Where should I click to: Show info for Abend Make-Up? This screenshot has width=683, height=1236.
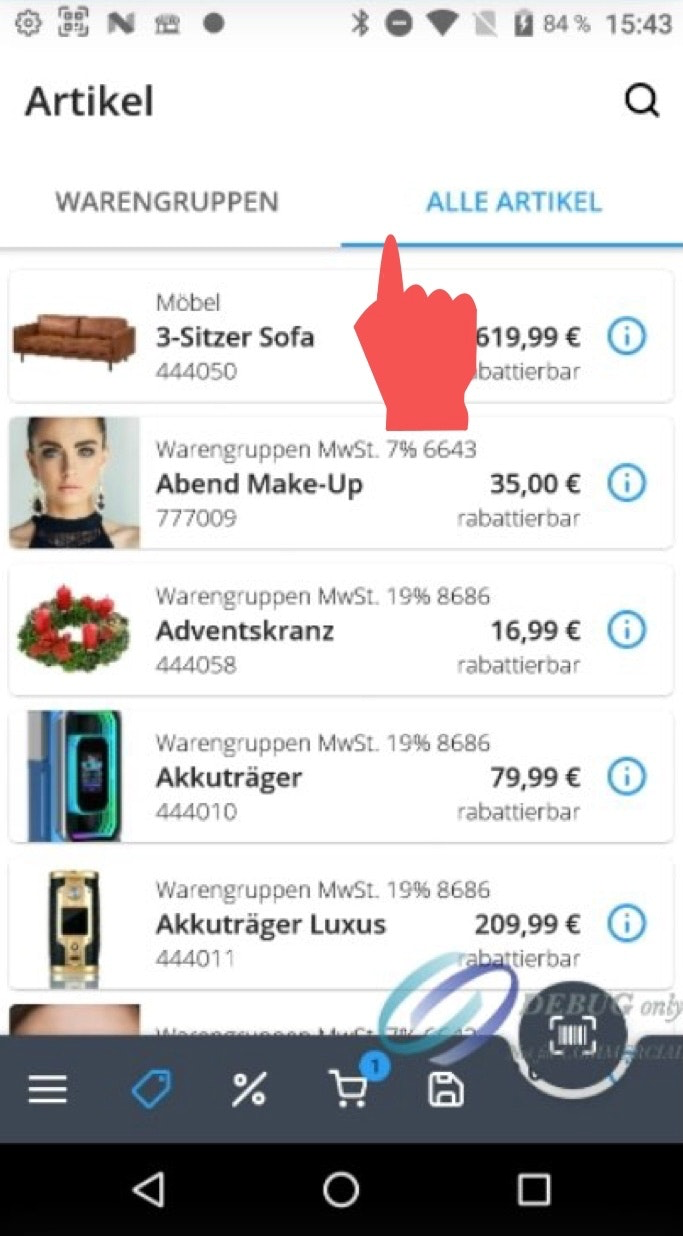(x=626, y=484)
